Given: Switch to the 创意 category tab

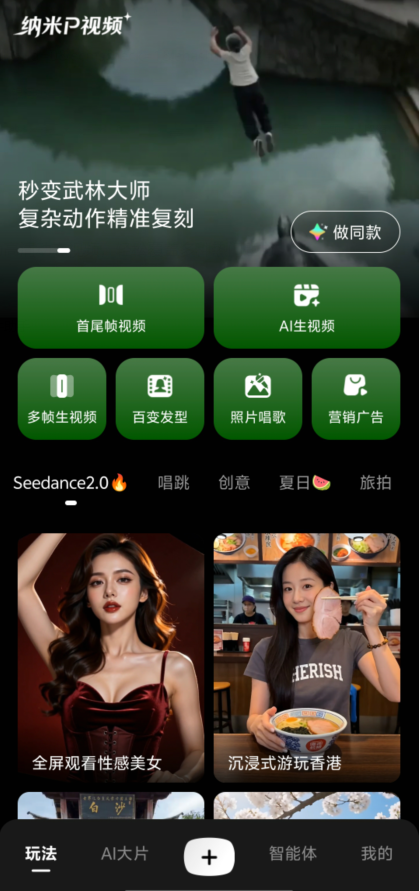Looking at the screenshot, I should point(234,483).
